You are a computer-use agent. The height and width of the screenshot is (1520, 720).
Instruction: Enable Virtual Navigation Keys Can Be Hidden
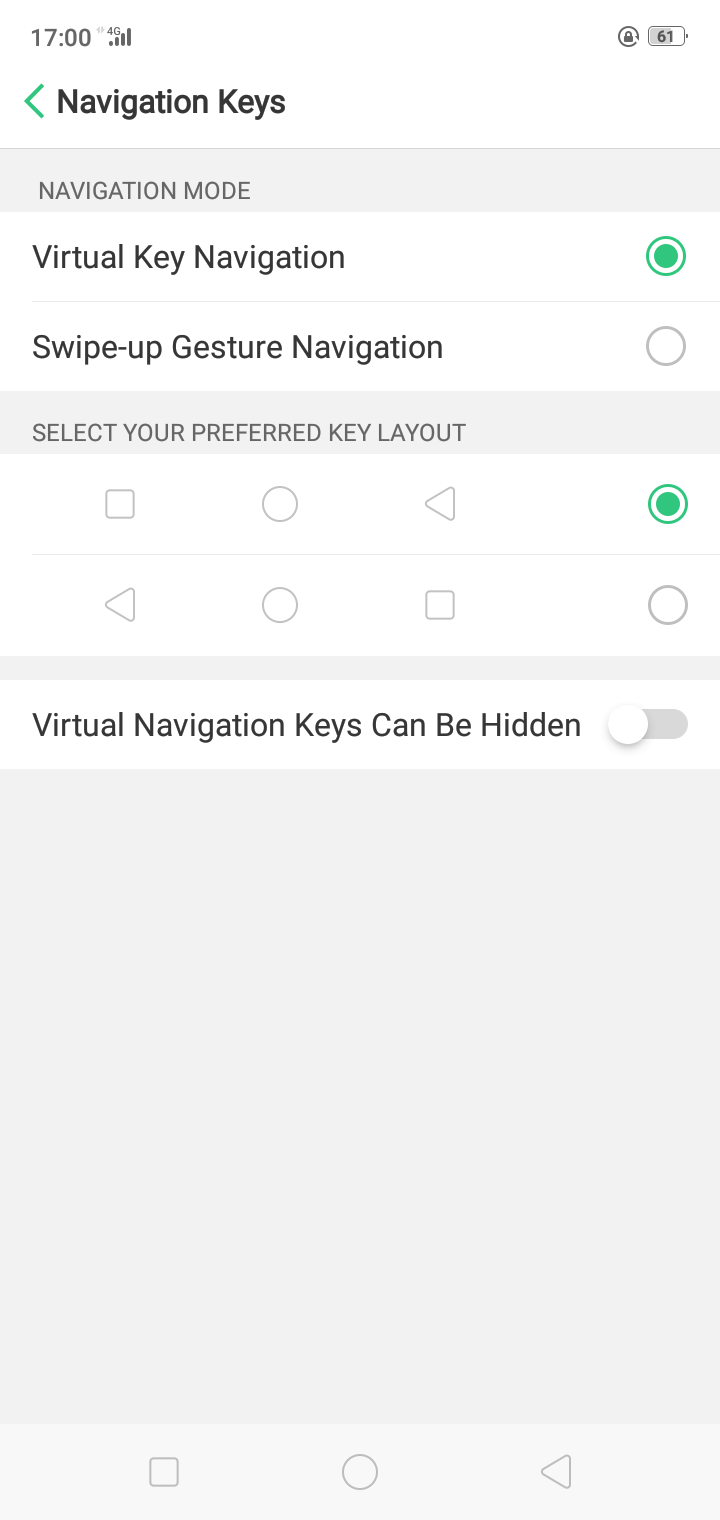click(647, 724)
